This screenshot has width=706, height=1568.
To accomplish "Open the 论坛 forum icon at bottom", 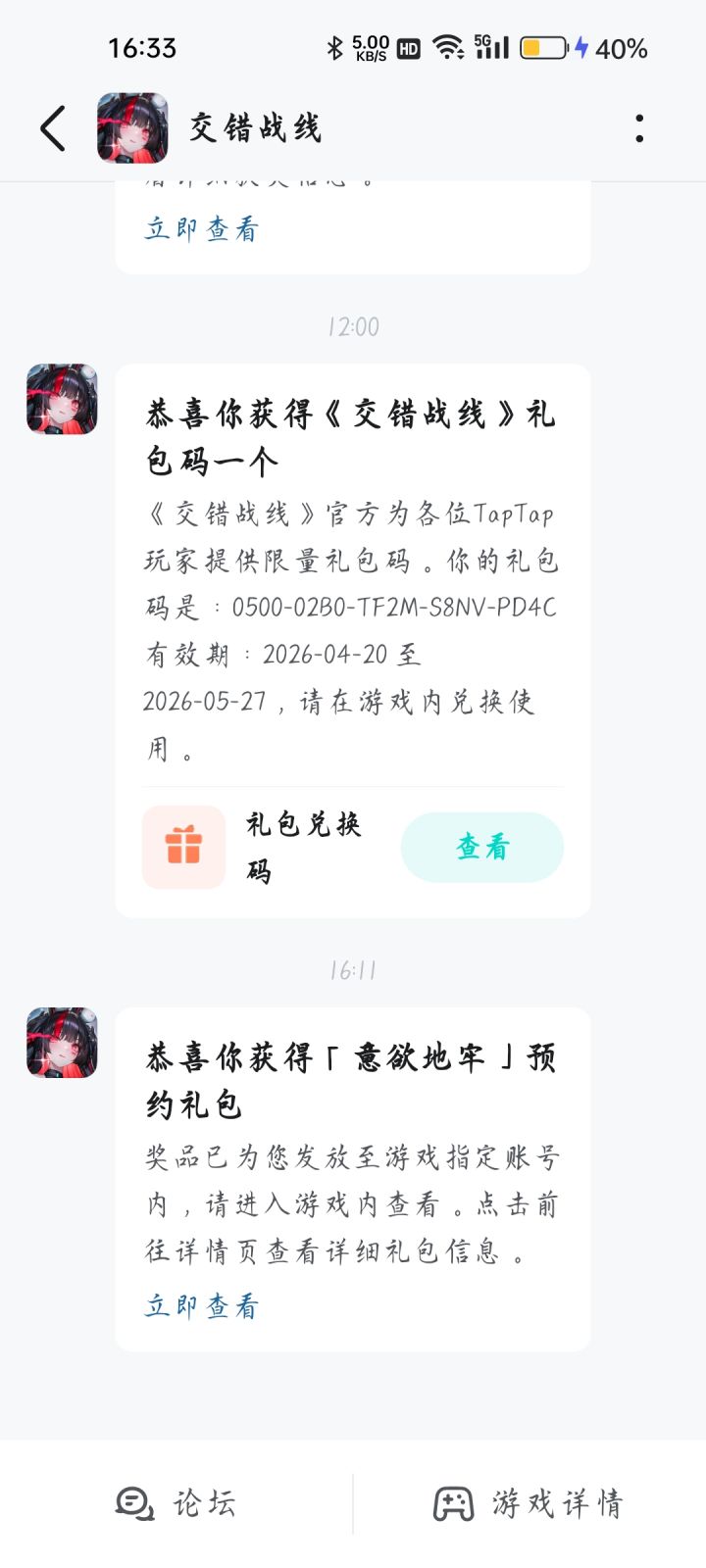I will 135,1503.
